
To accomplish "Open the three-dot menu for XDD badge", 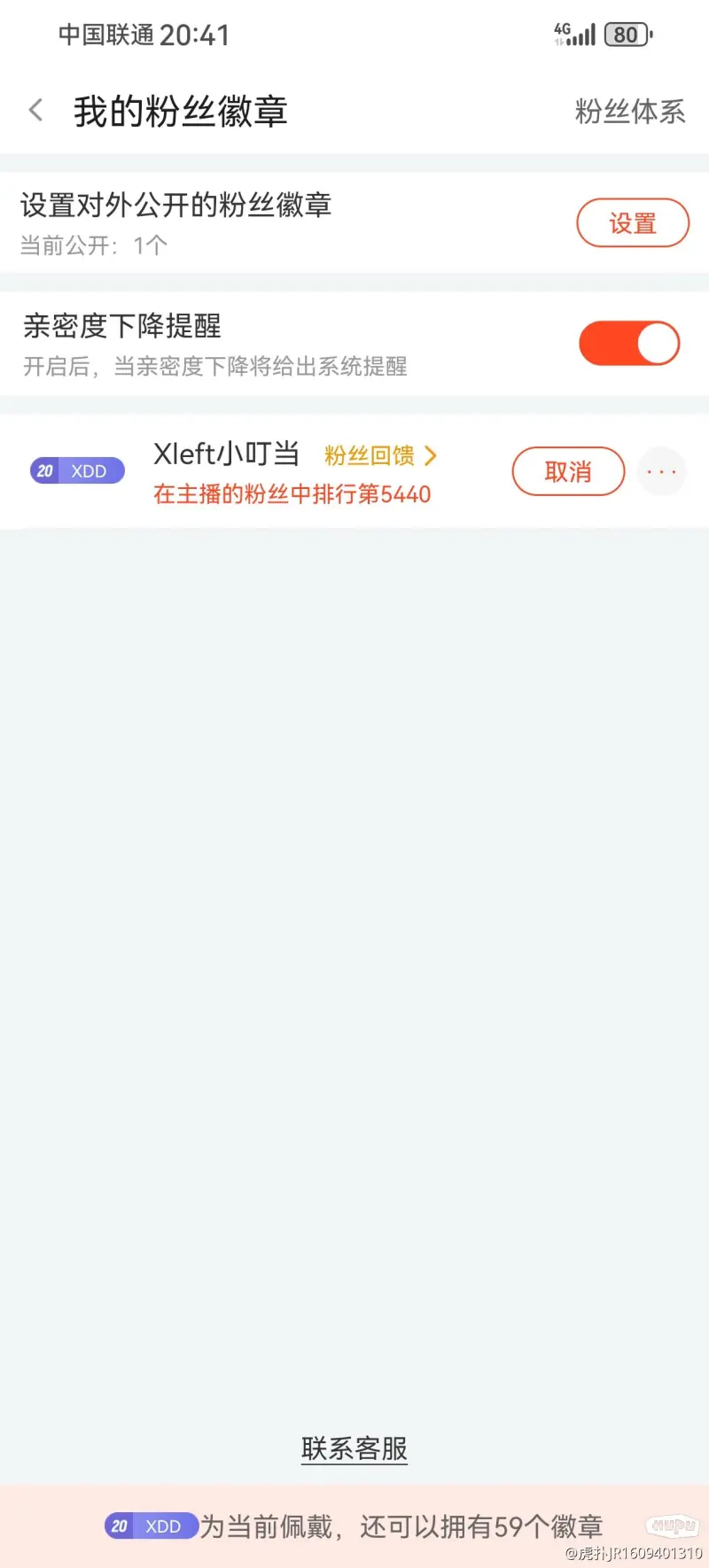I will [x=661, y=471].
